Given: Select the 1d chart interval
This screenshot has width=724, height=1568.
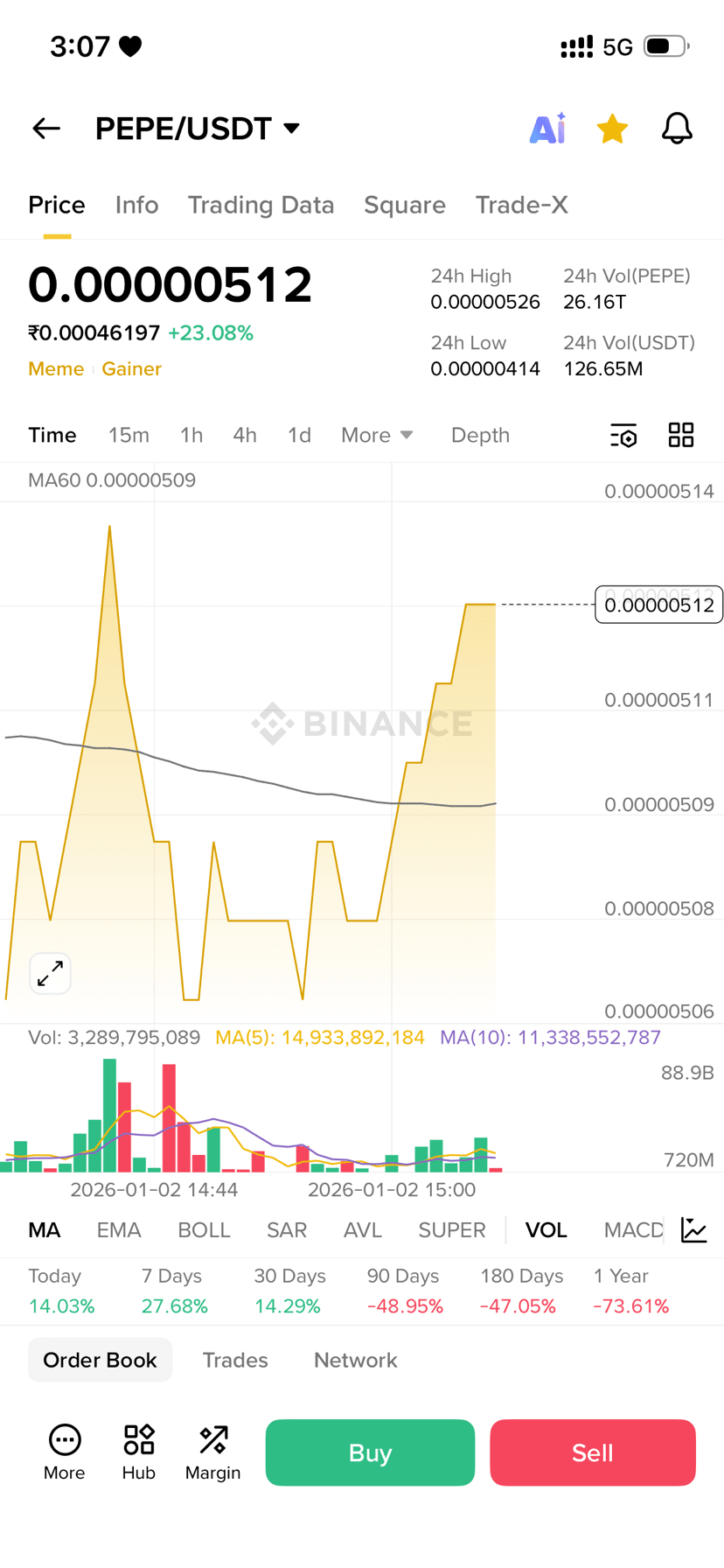Looking at the screenshot, I should click(299, 435).
